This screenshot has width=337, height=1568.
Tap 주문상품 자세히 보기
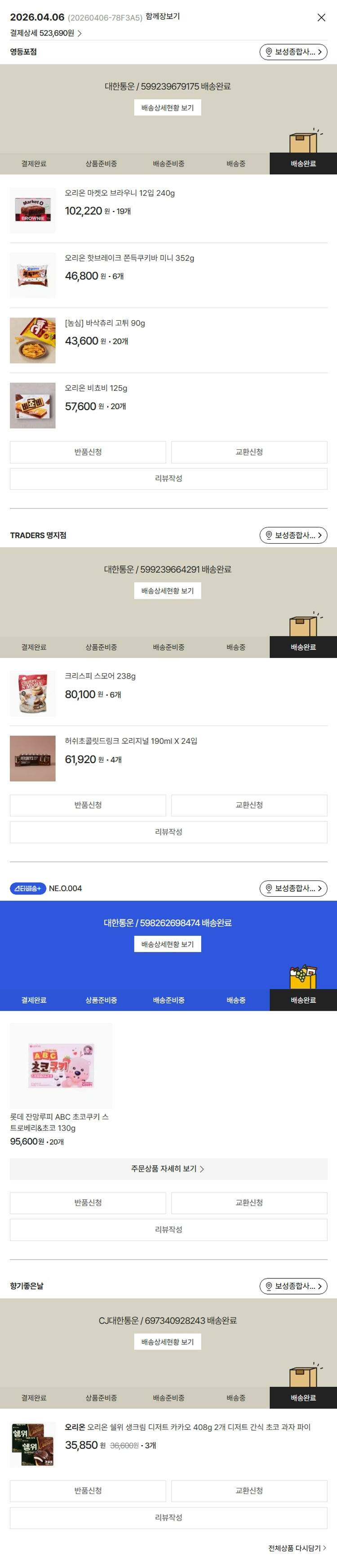[x=168, y=1169]
